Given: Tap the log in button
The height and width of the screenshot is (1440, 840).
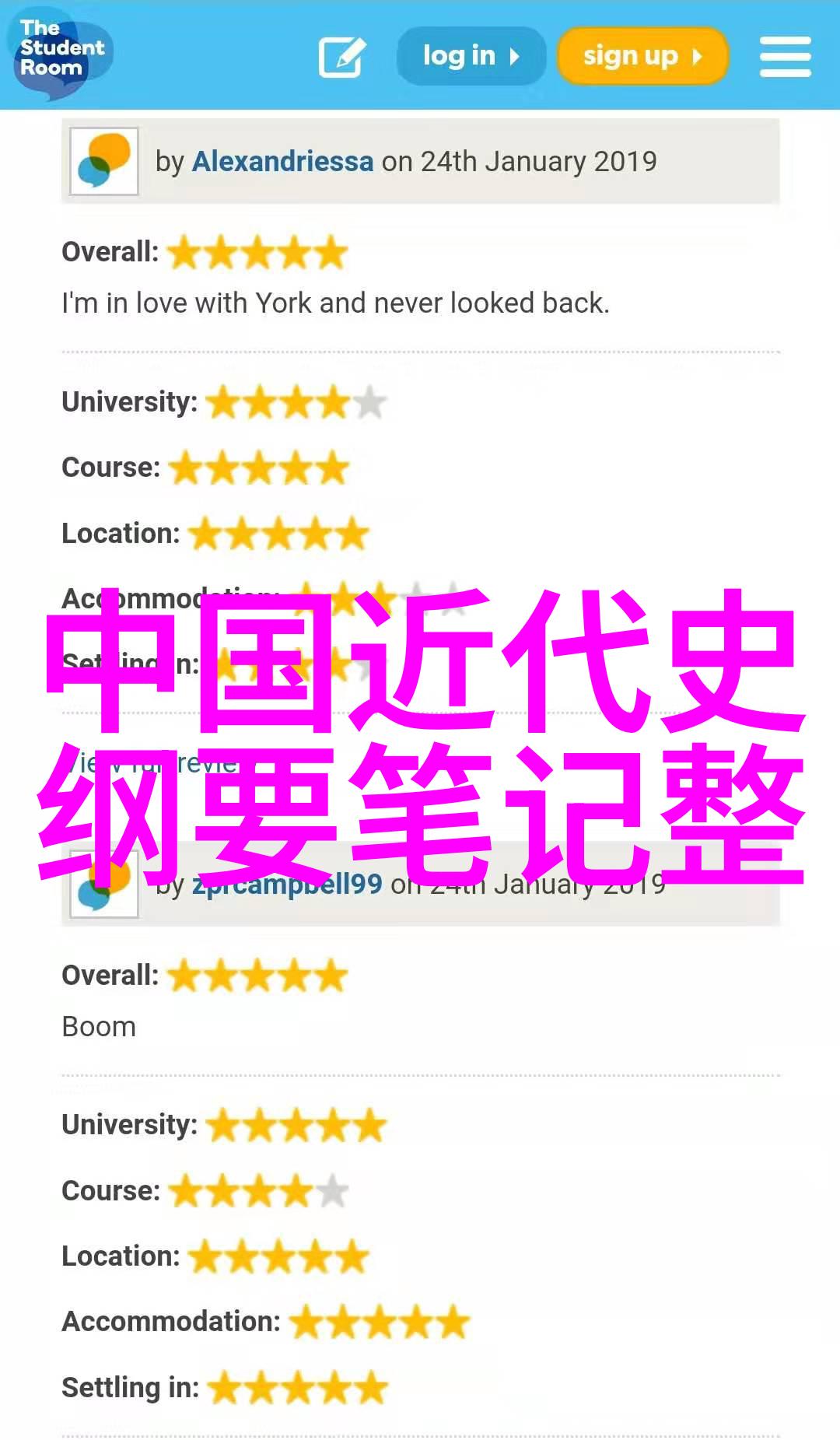Looking at the screenshot, I should click(x=471, y=56).
